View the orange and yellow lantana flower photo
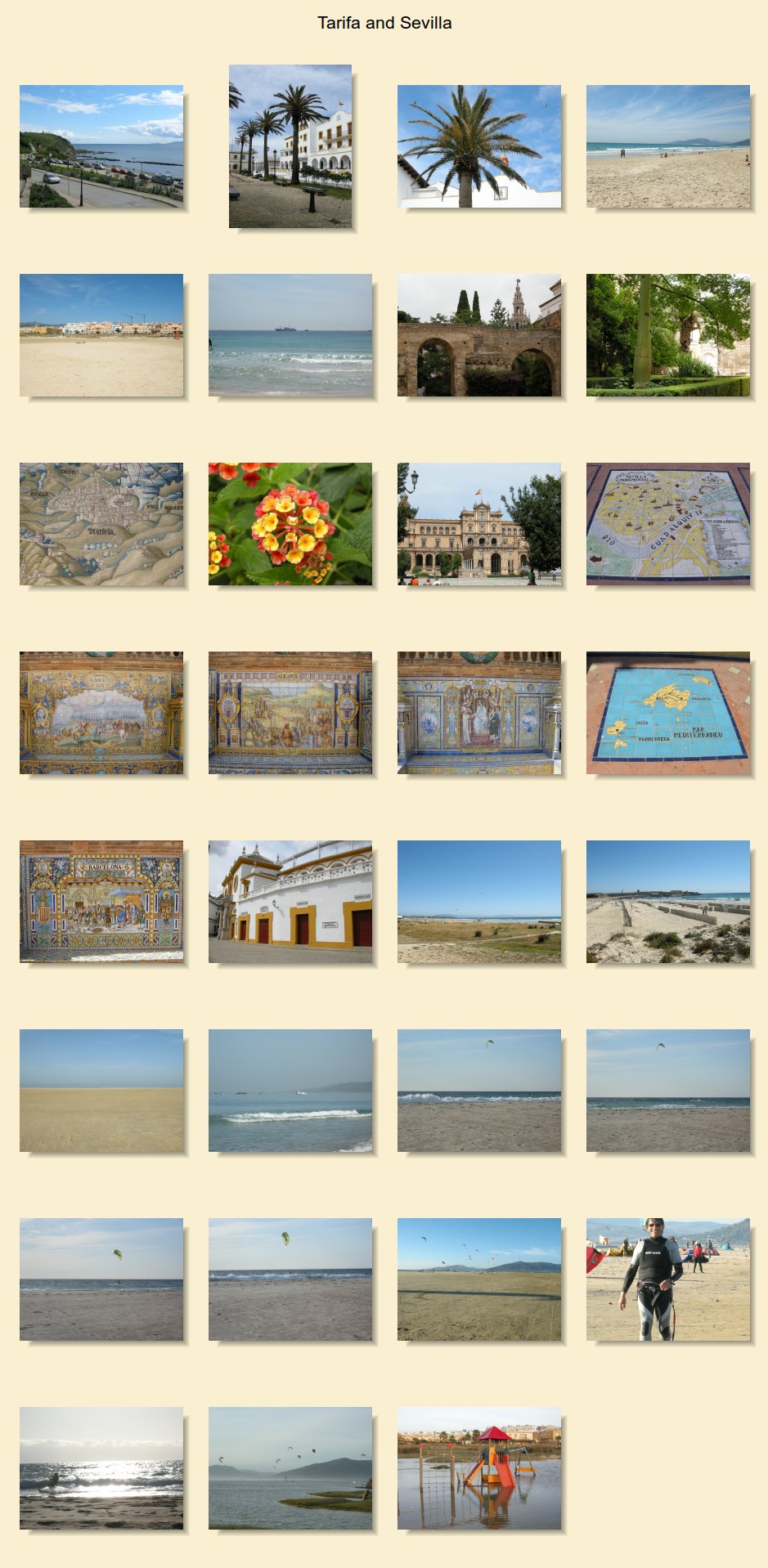The height and width of the screenshot is (1568, 768). click(290, 524)
